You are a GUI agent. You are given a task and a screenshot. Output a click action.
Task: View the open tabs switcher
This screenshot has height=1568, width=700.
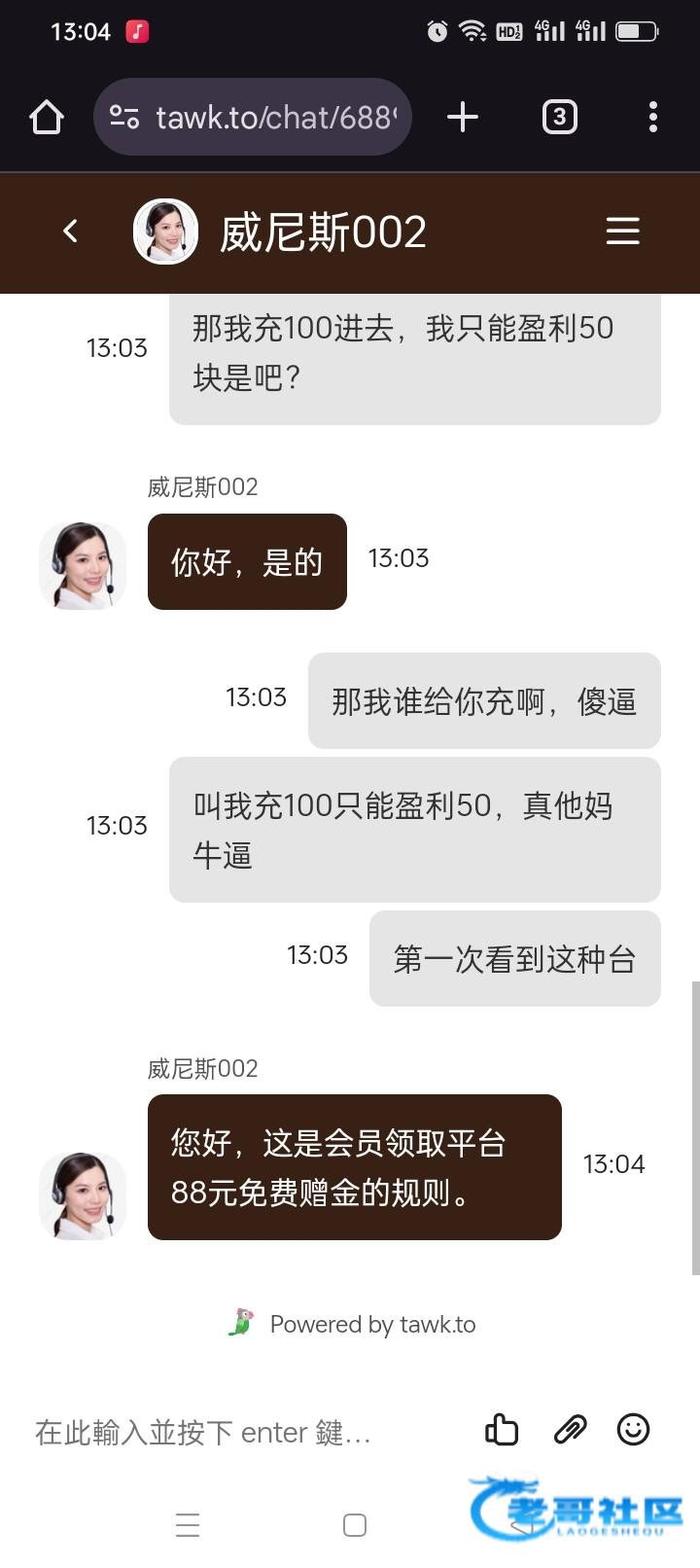click(559, 118)
